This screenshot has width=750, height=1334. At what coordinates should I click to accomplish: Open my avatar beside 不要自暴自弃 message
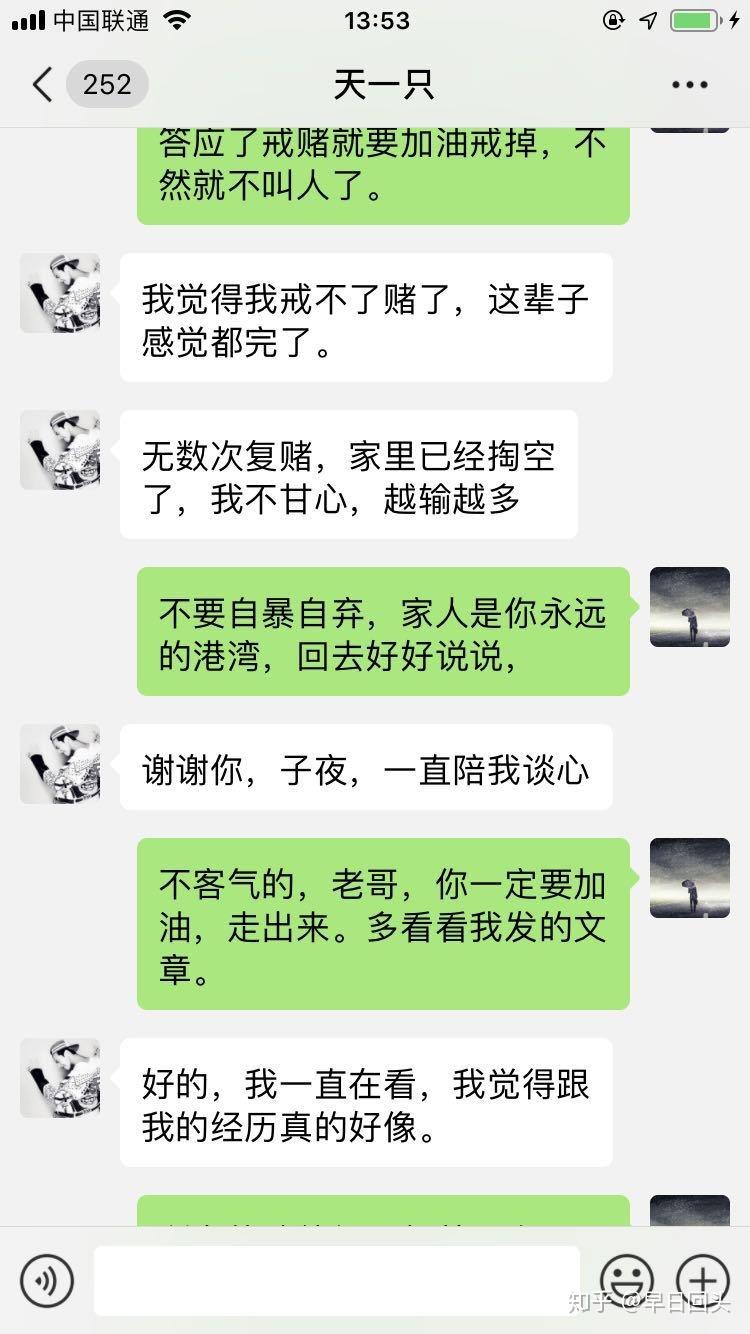coord(690,607)
